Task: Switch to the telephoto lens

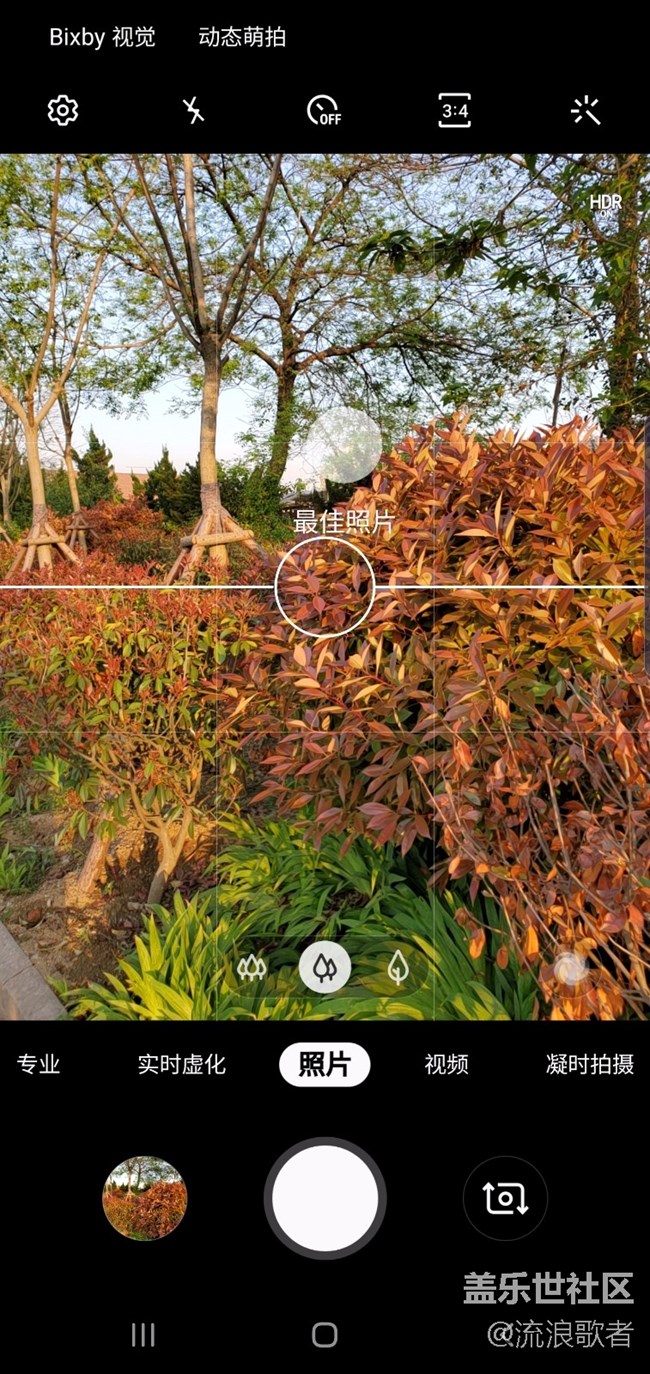Action: coord(399,967)
